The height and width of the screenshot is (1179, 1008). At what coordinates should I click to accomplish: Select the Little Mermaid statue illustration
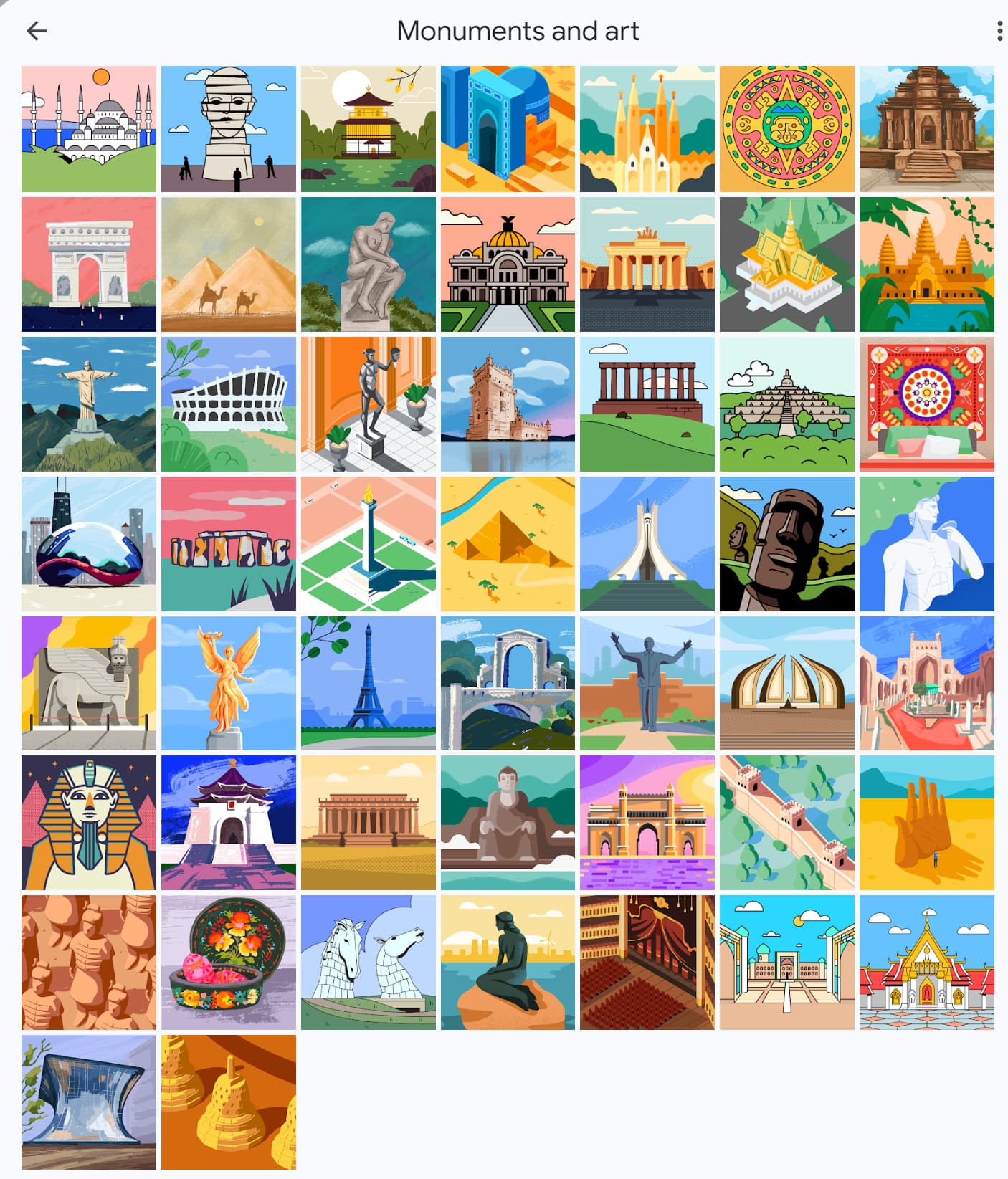(508, 963)
